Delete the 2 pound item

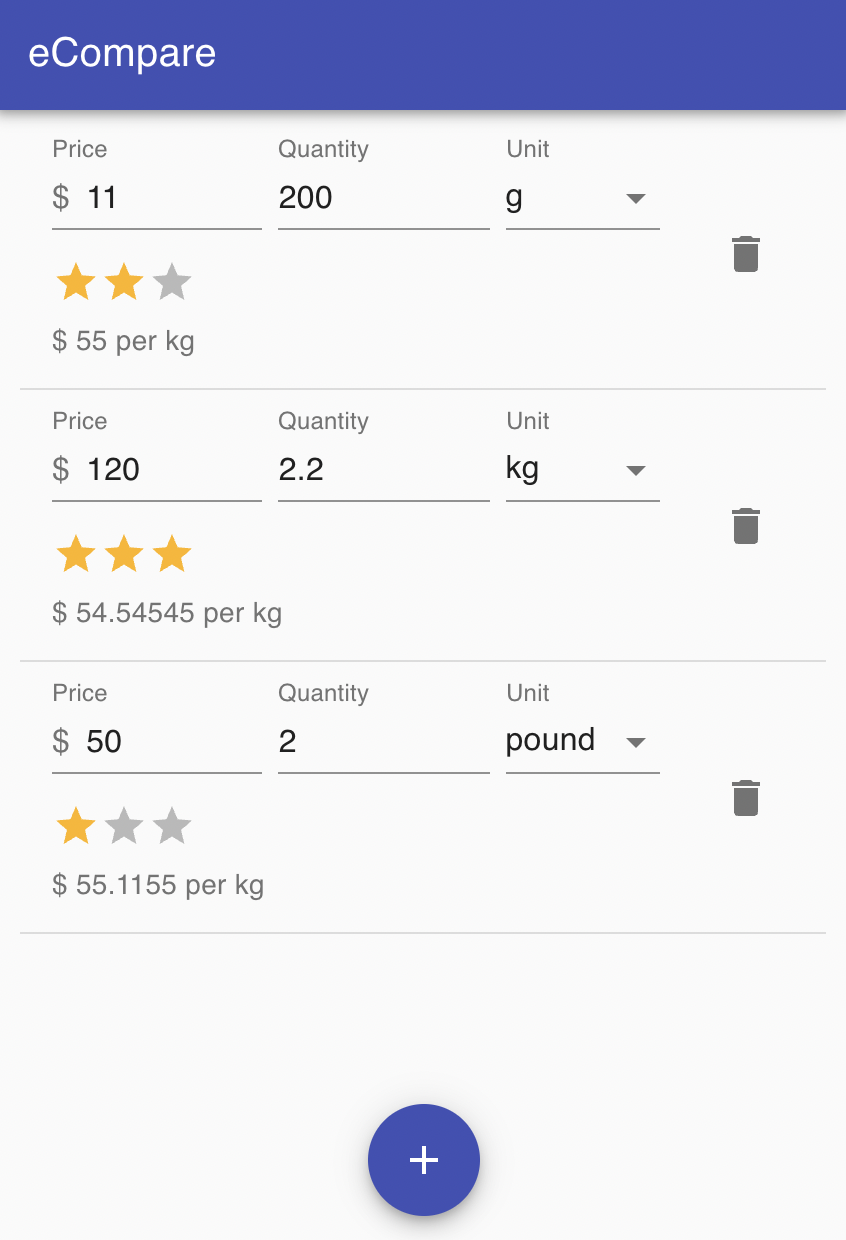coord(745,798)
